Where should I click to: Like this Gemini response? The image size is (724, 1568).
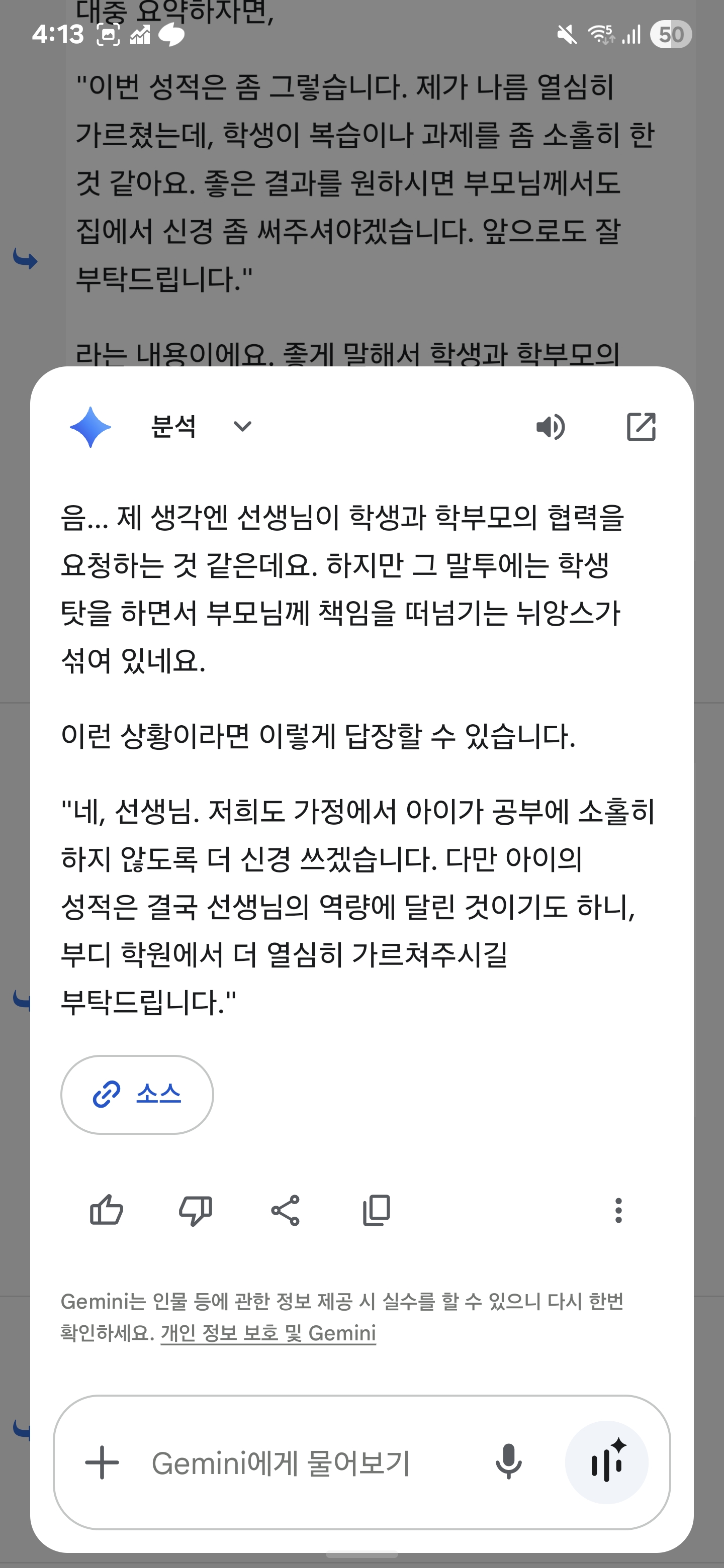click(x=107, y=1210)
